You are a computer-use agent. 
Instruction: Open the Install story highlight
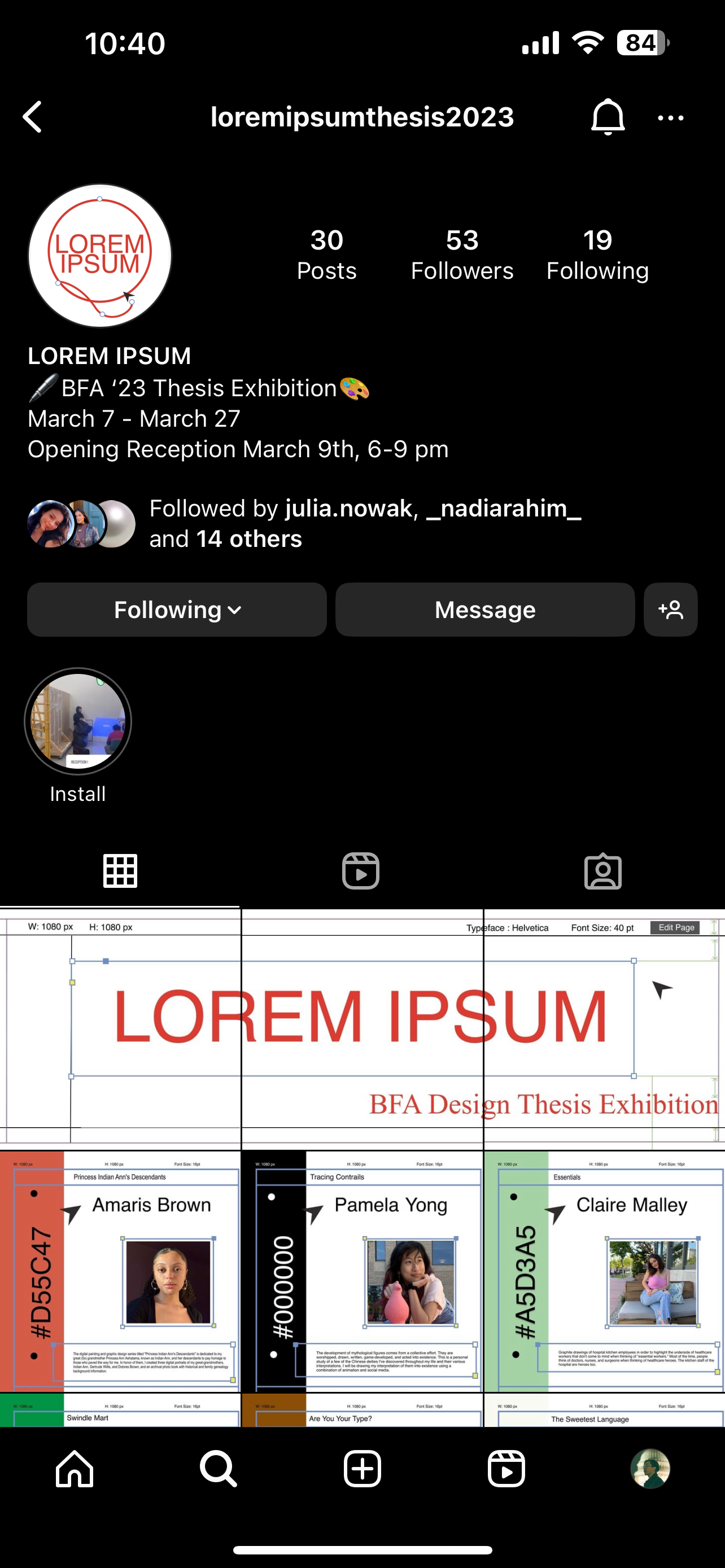[x=78, y=722]
